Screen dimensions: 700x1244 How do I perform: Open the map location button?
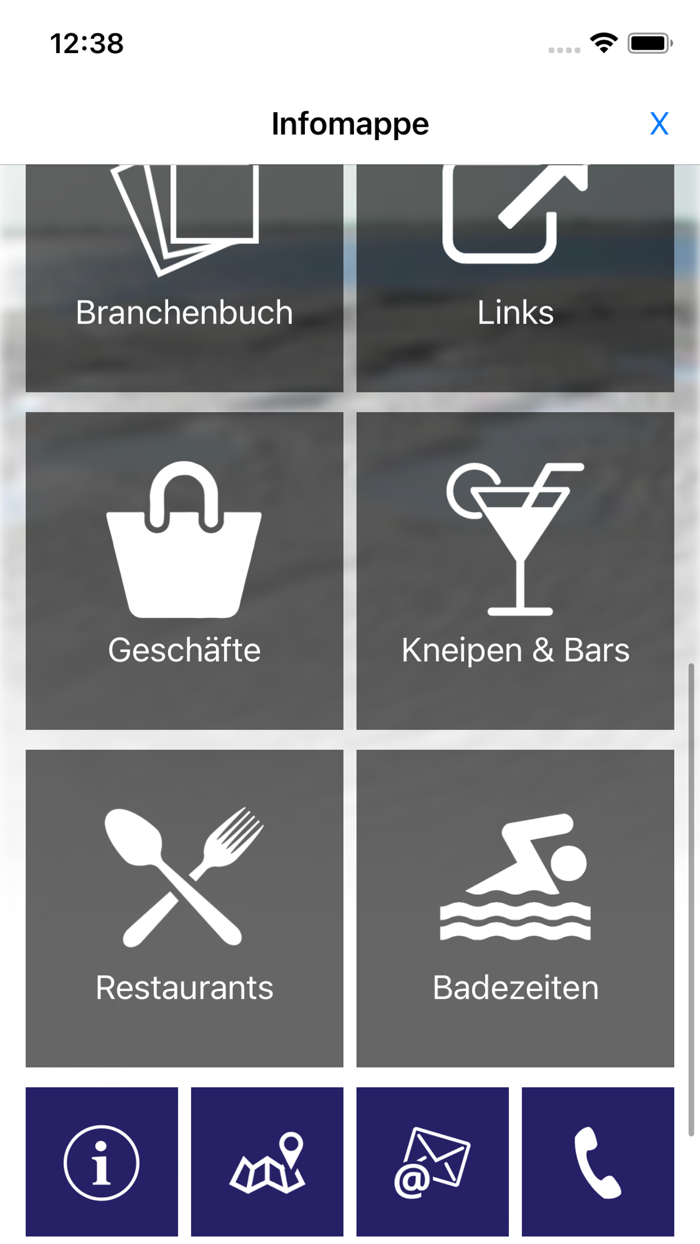coord(267,1162)
